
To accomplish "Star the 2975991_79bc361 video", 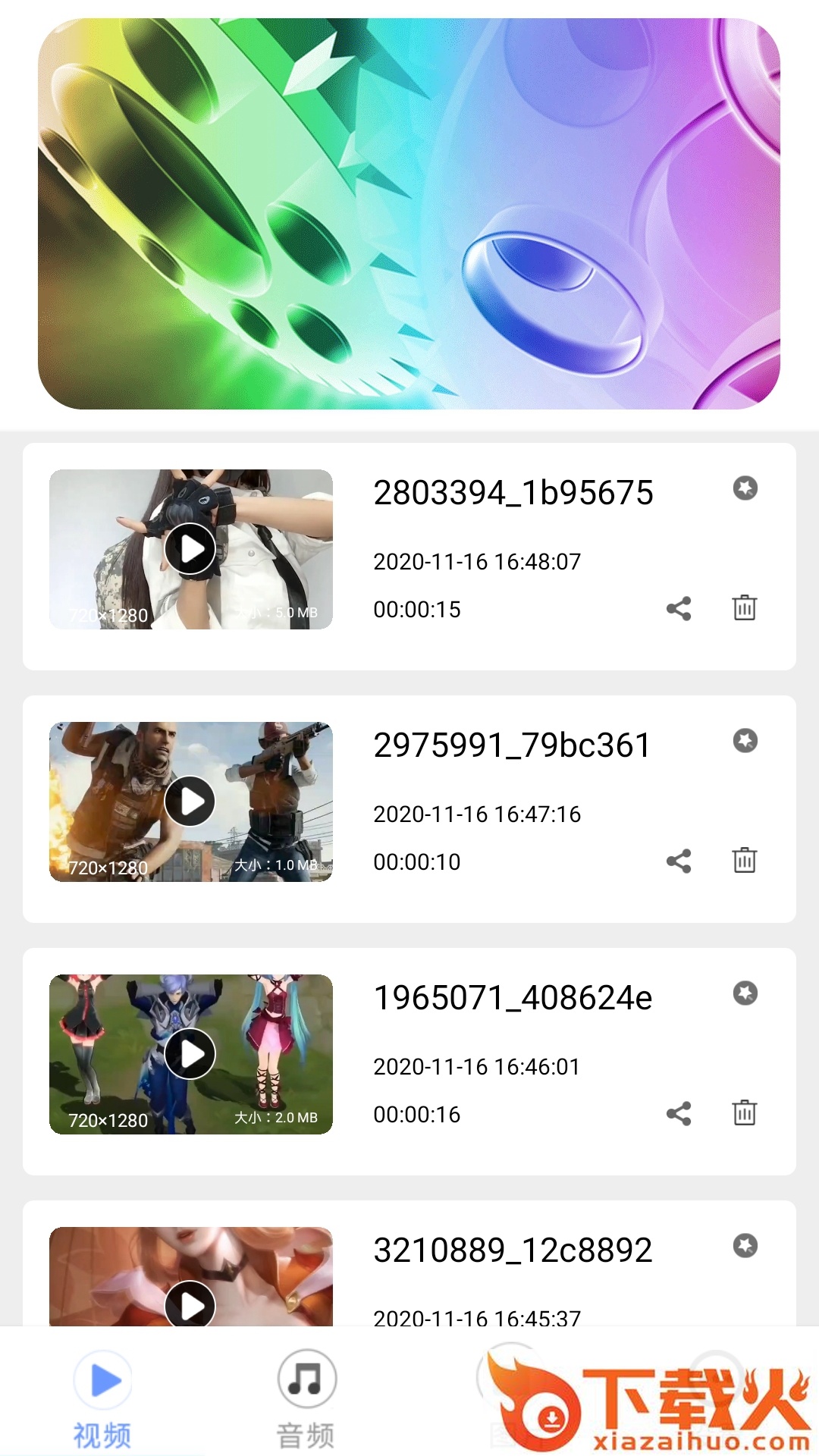I will point(745,740).
